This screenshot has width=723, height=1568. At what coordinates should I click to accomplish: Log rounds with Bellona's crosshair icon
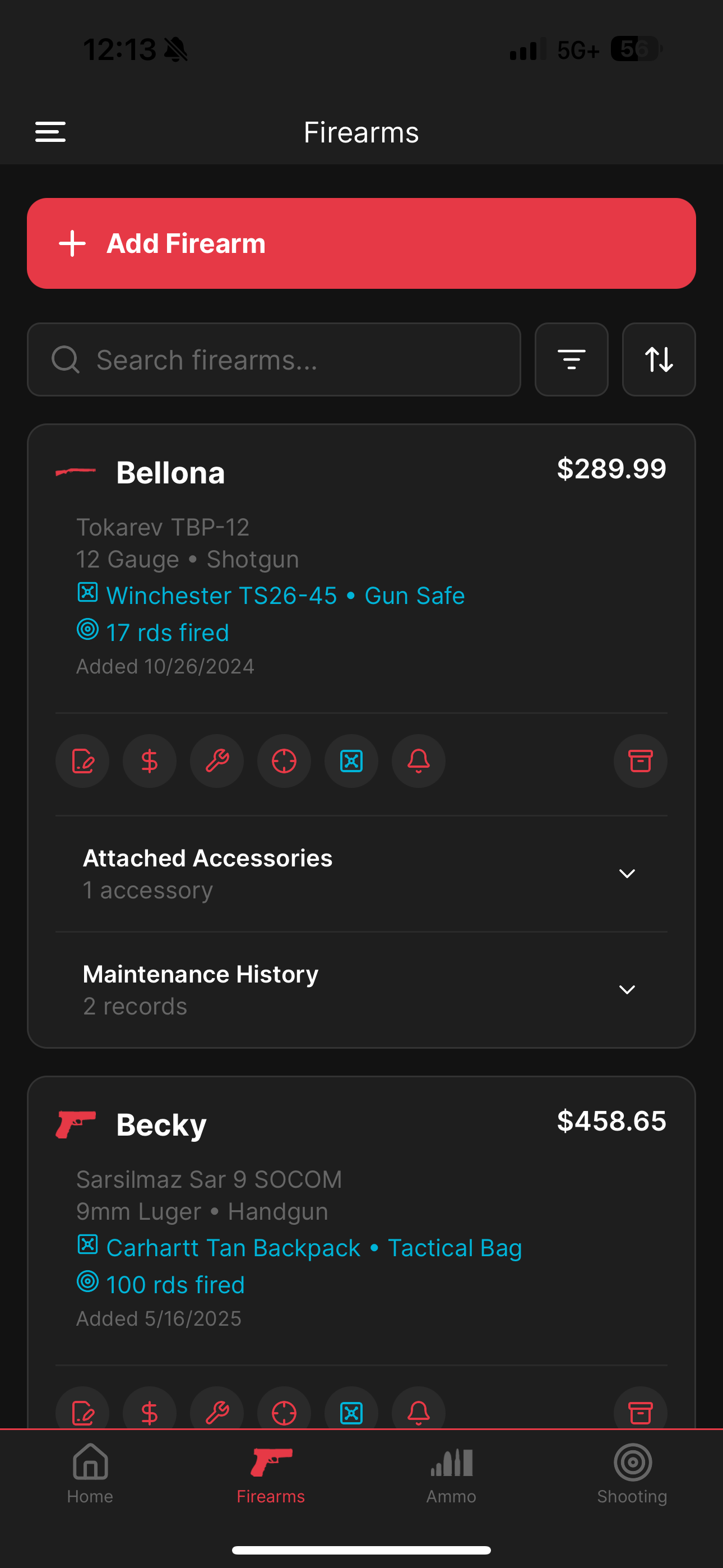coord(284,761)
